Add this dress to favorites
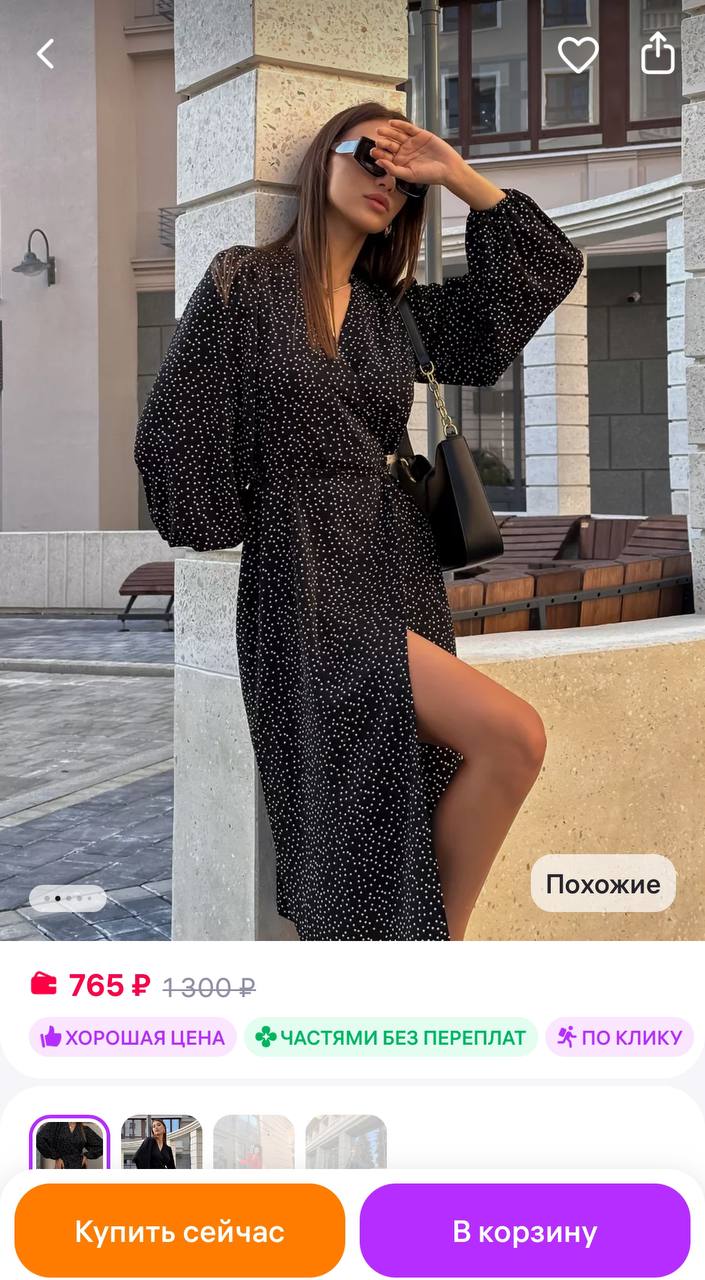 [x=577, y=54]
